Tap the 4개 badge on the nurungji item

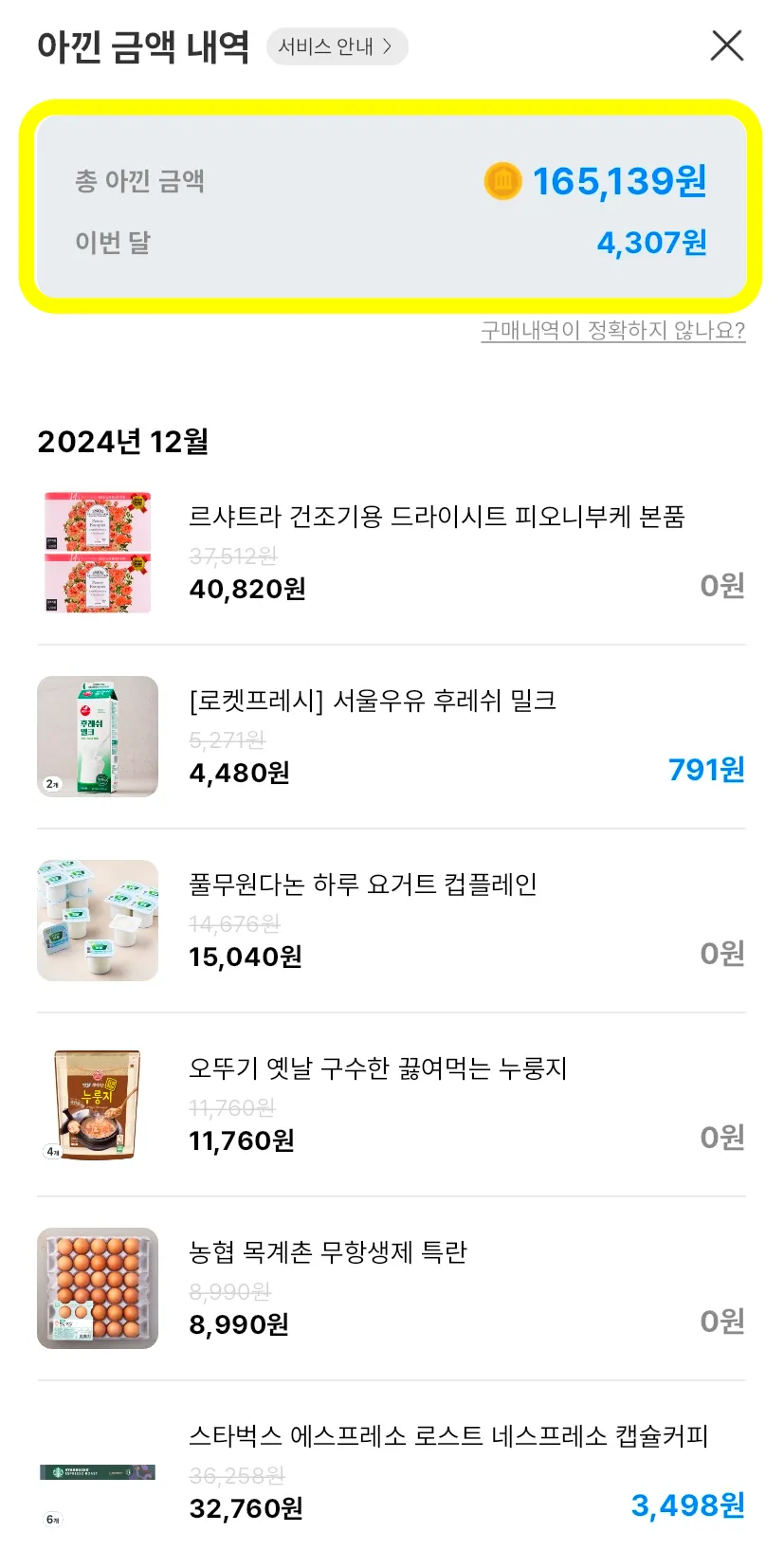tap(52, 1153)
